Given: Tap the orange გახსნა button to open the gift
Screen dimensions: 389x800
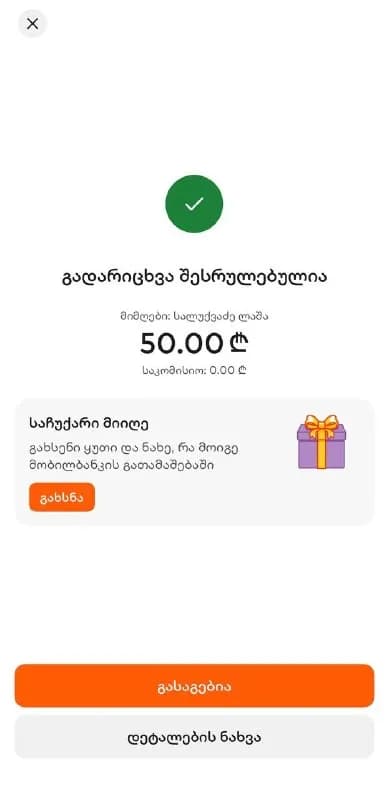Looking at the screenshot, I should tap(62, 497).
